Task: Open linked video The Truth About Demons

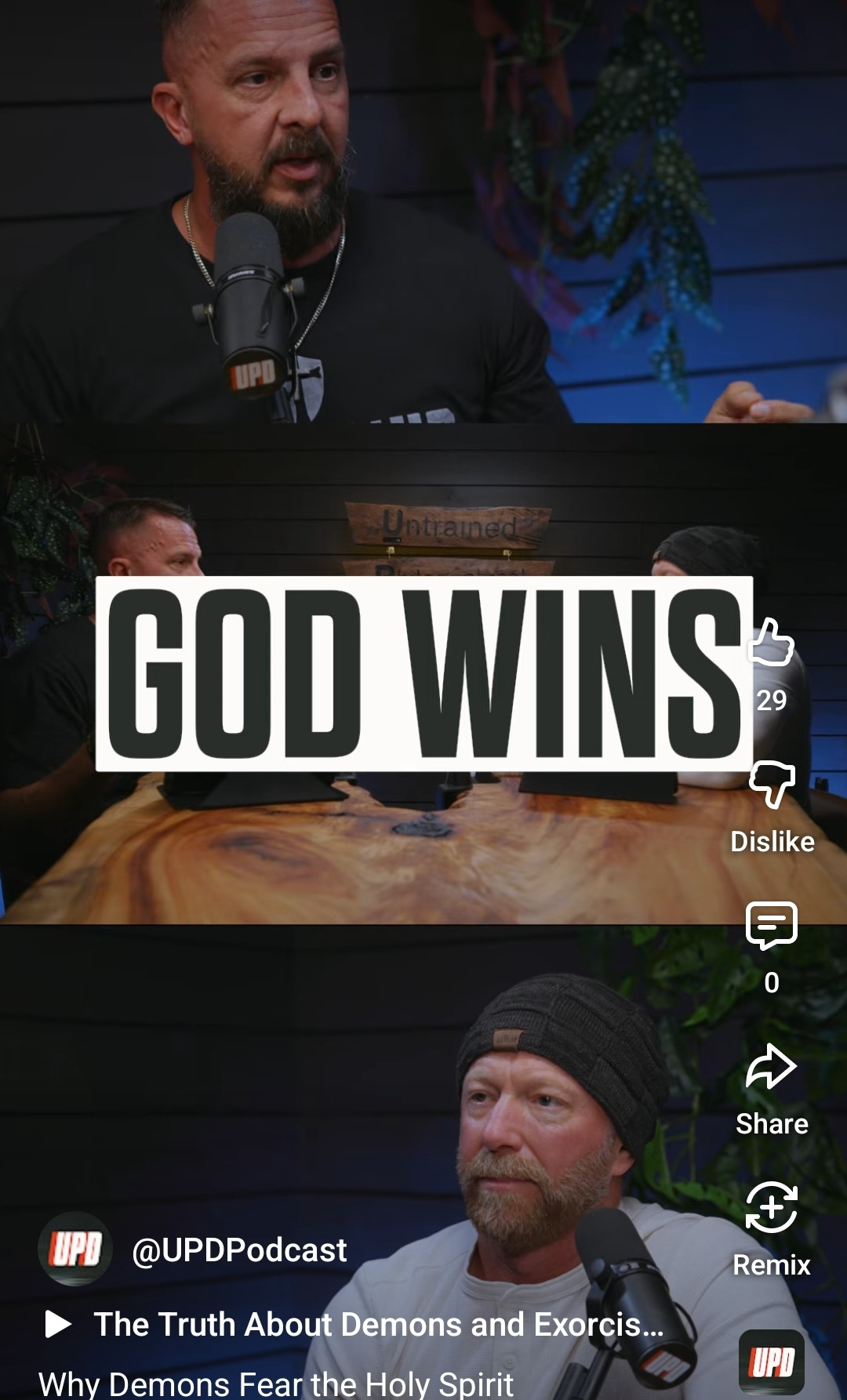Action: [376, 1325]
